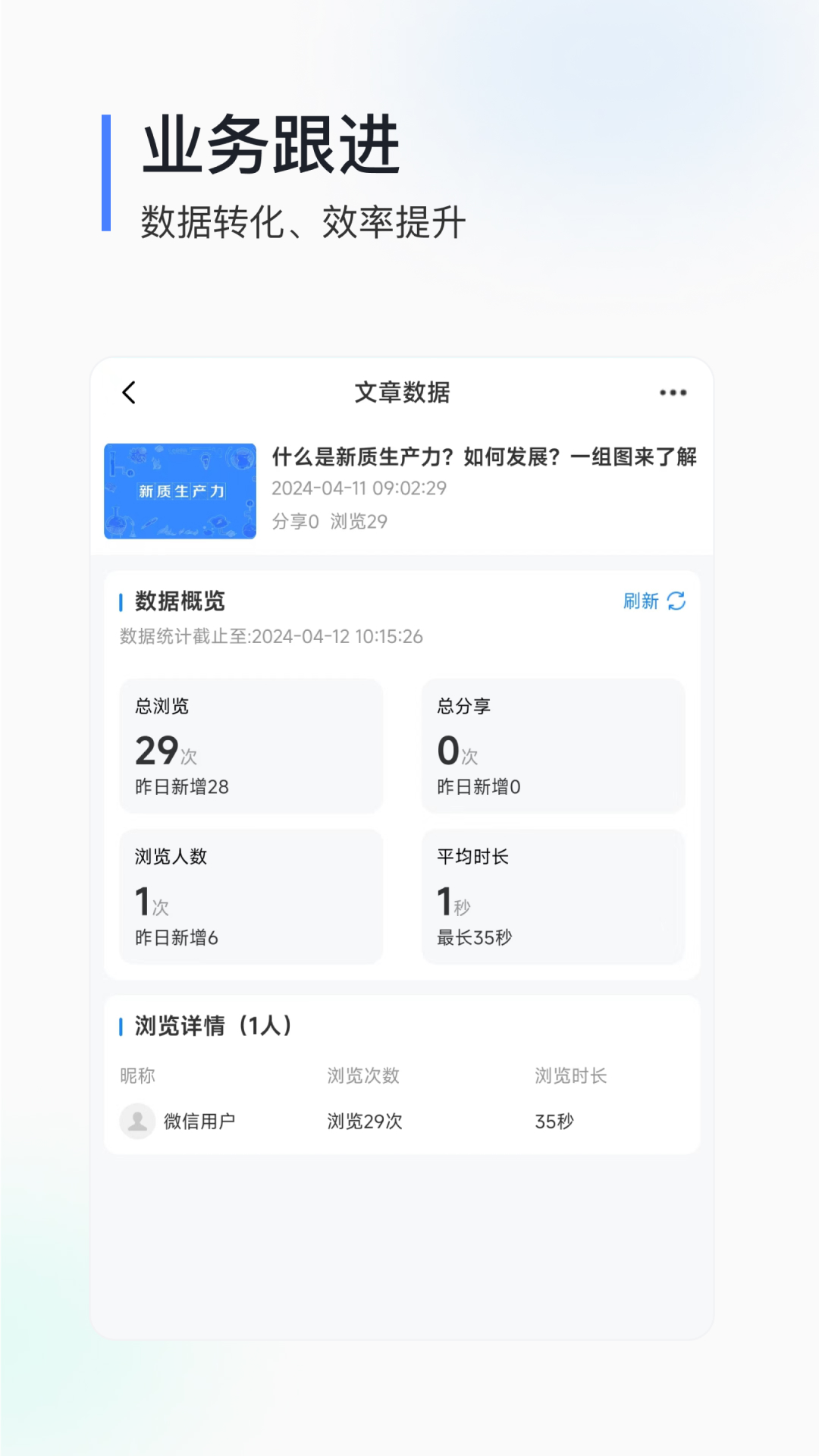Click the 浏览详情 section marker icon
819x1456 pixels.
[x=121, y=1028]
